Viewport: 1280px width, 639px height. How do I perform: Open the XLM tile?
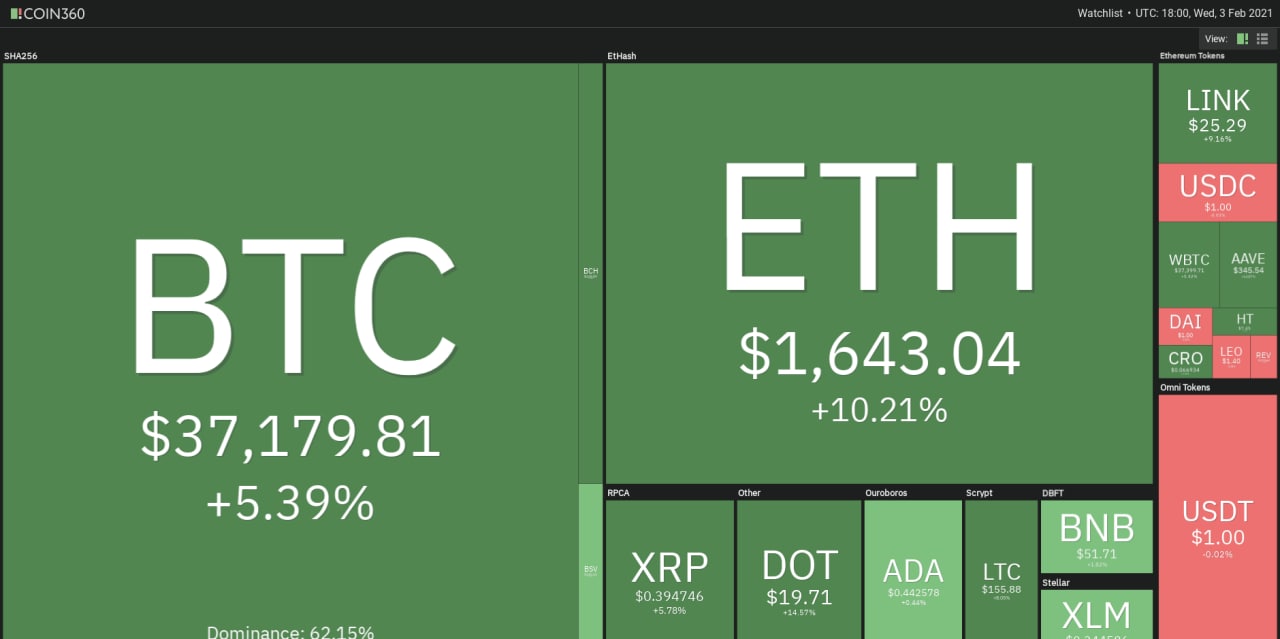point(1096,614)
